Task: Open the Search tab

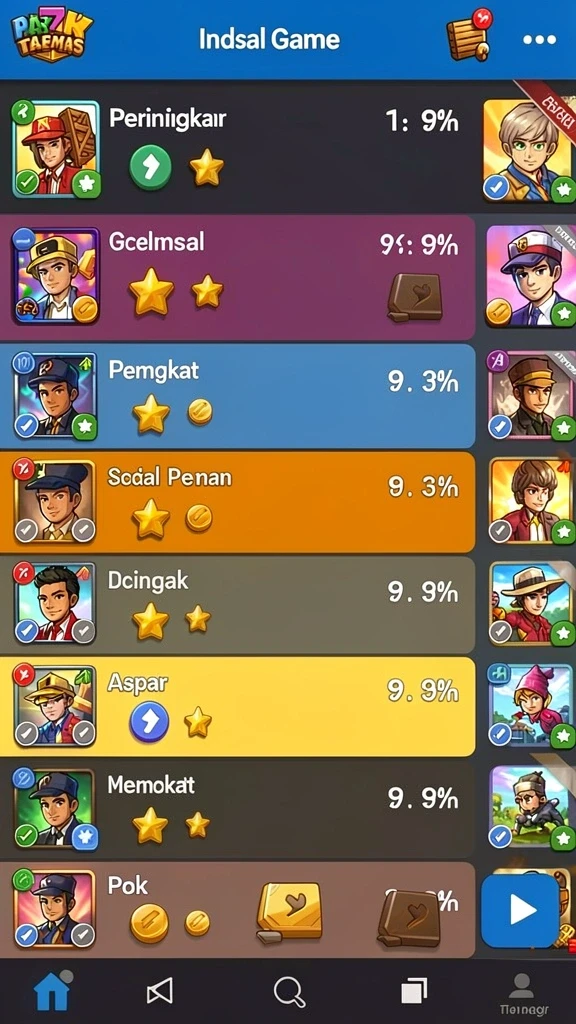Action: pyautogui.click(x=289, y=992)
